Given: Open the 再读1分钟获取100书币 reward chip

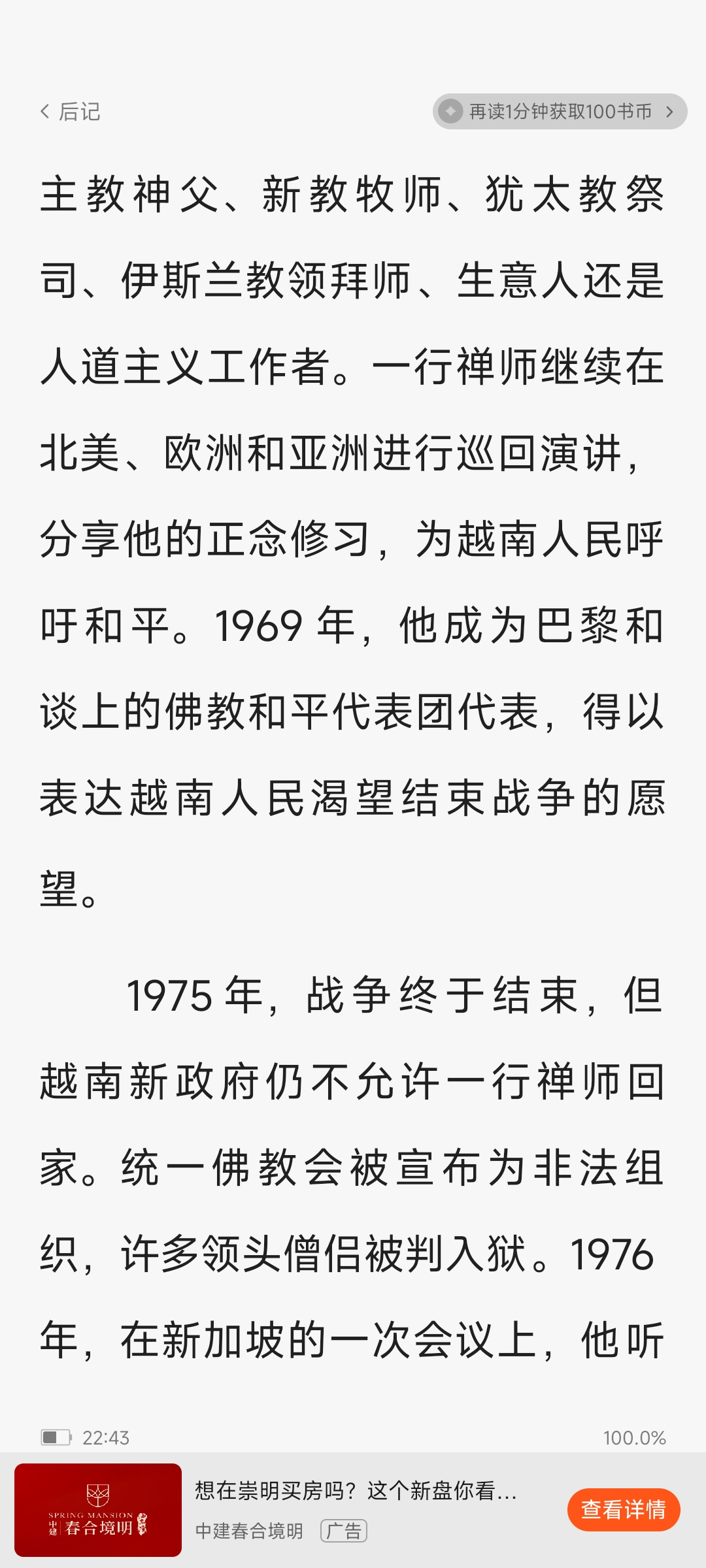Looking at the screenshot, I should pyautogui.click(x=559, y=112).
